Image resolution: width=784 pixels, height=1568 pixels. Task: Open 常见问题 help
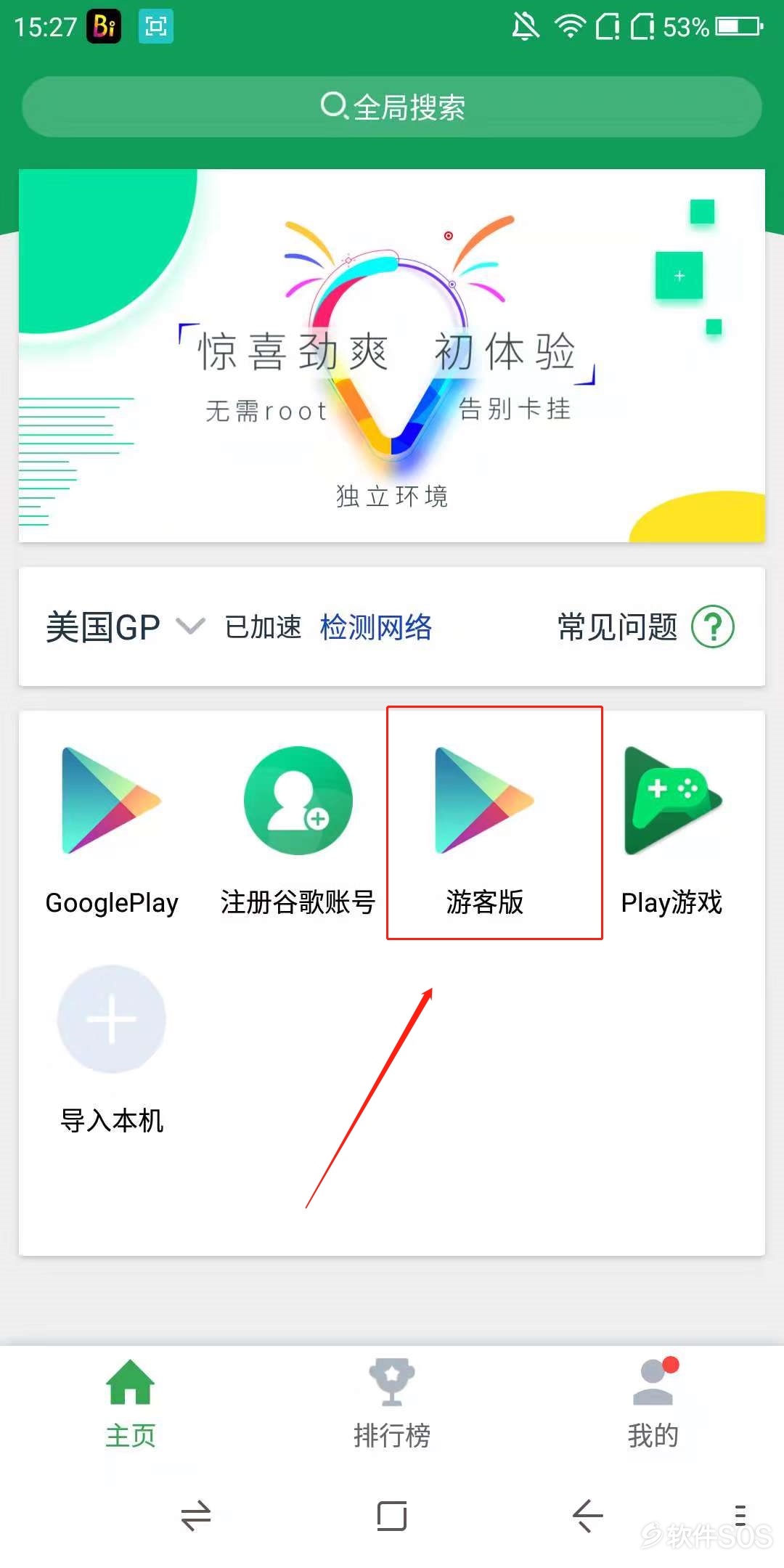[645, 626]
